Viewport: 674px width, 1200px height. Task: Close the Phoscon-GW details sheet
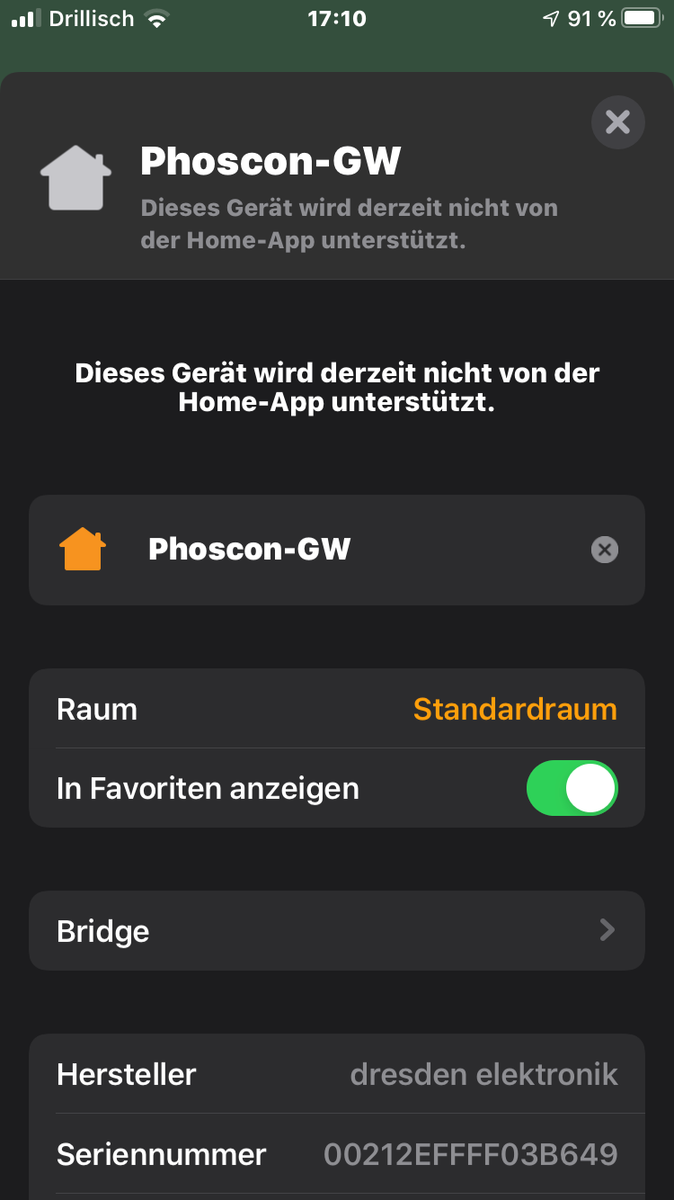click(618, 122)
